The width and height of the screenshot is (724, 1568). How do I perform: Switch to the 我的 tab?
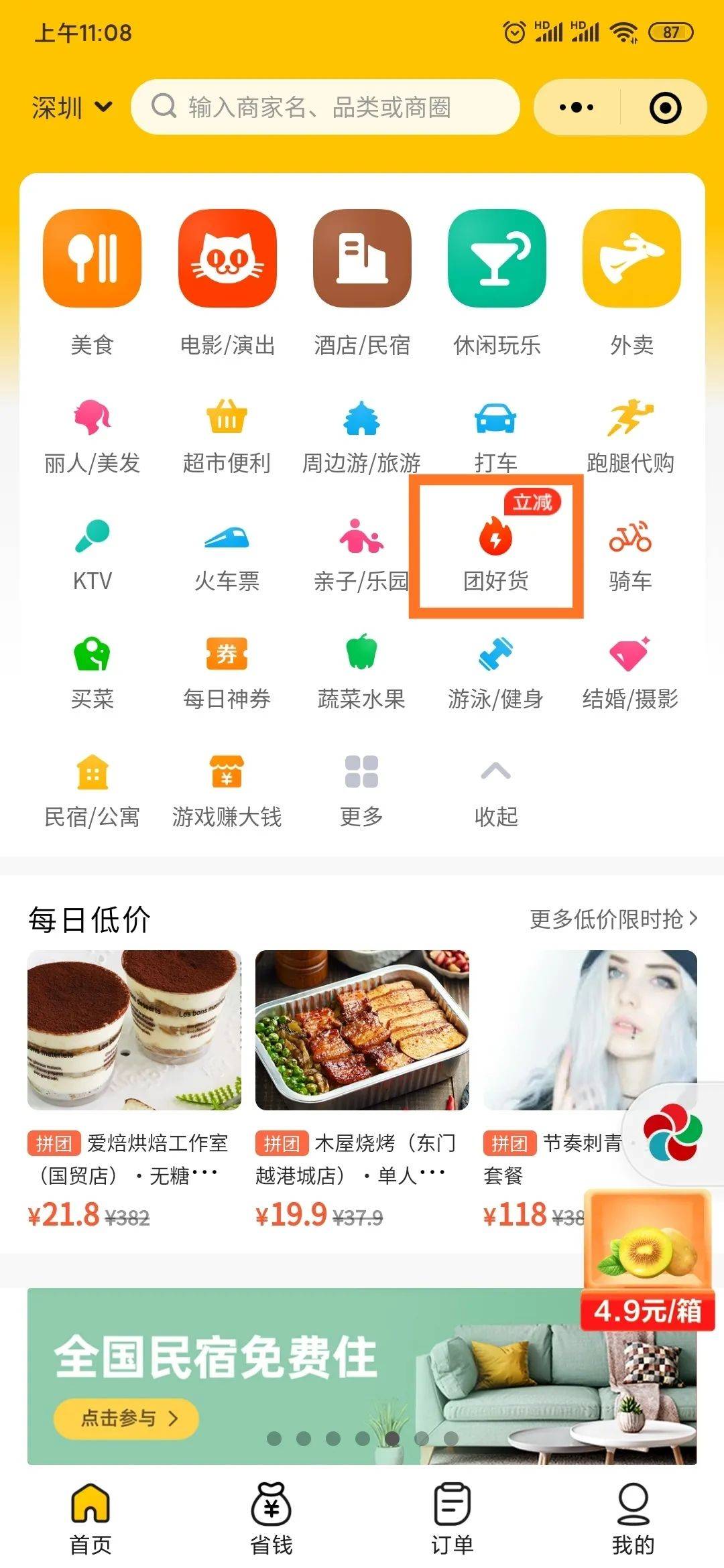point(633,1518)
